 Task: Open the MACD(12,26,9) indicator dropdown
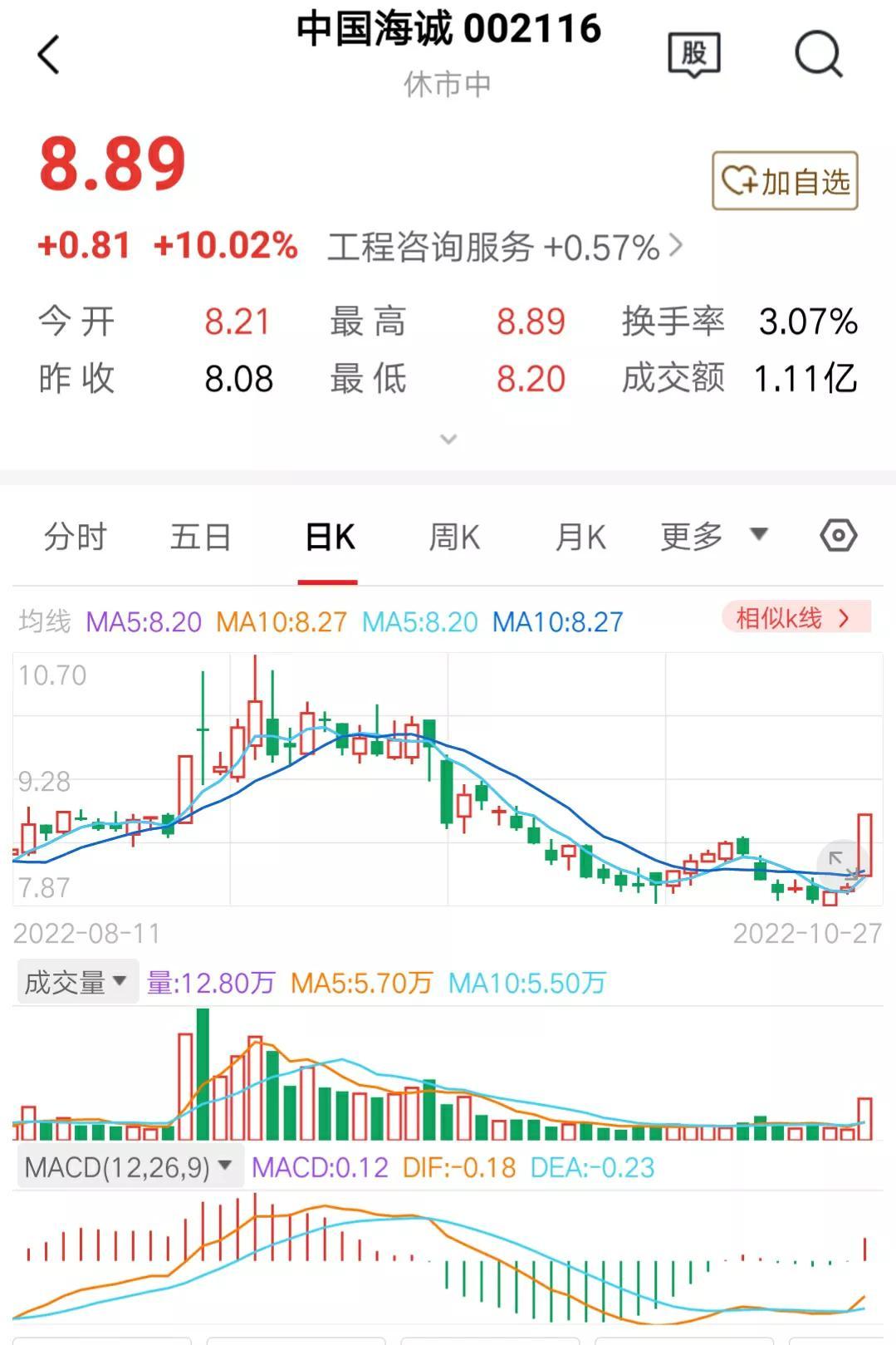128,1167
